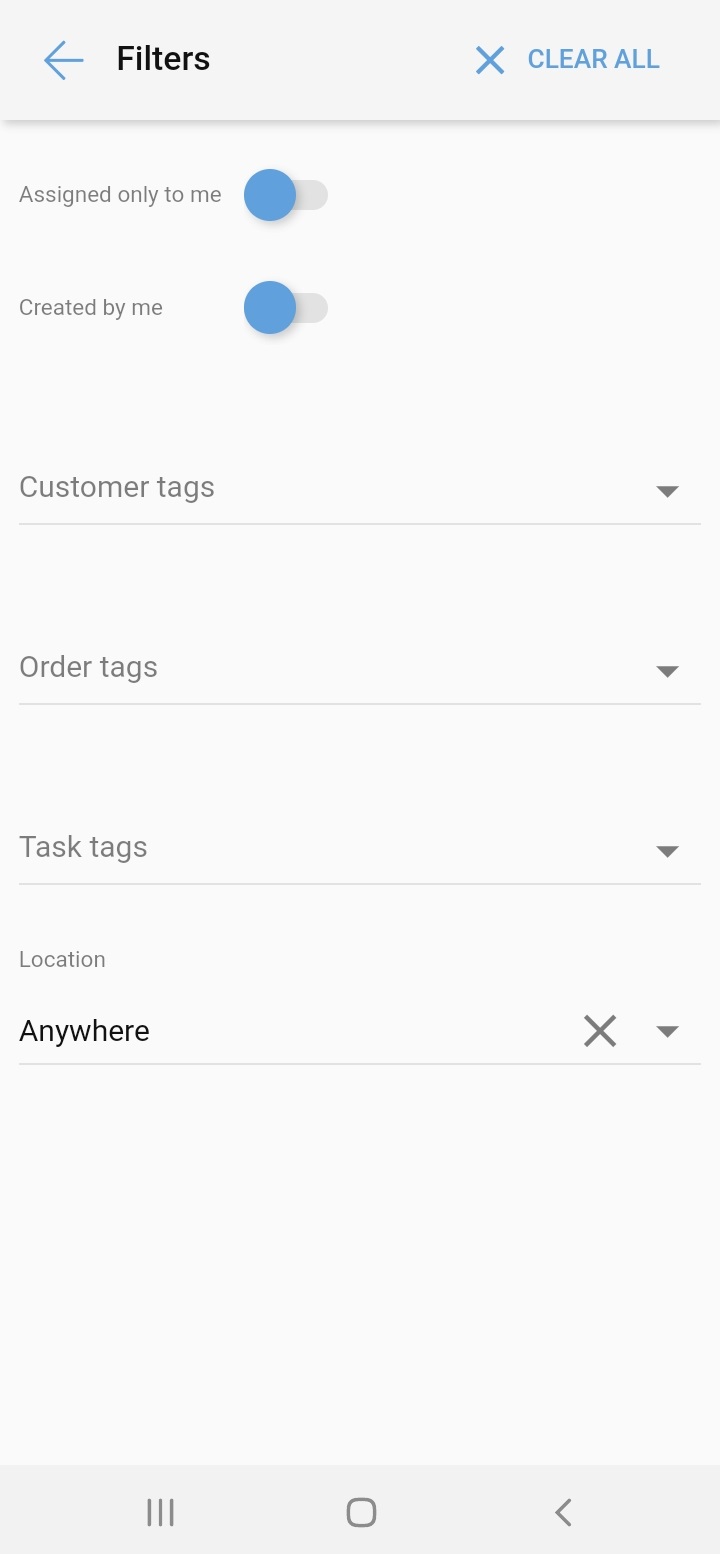Open the recent apps view
The width and height of the screenshot is (720, 1554).
point(160,1512)
